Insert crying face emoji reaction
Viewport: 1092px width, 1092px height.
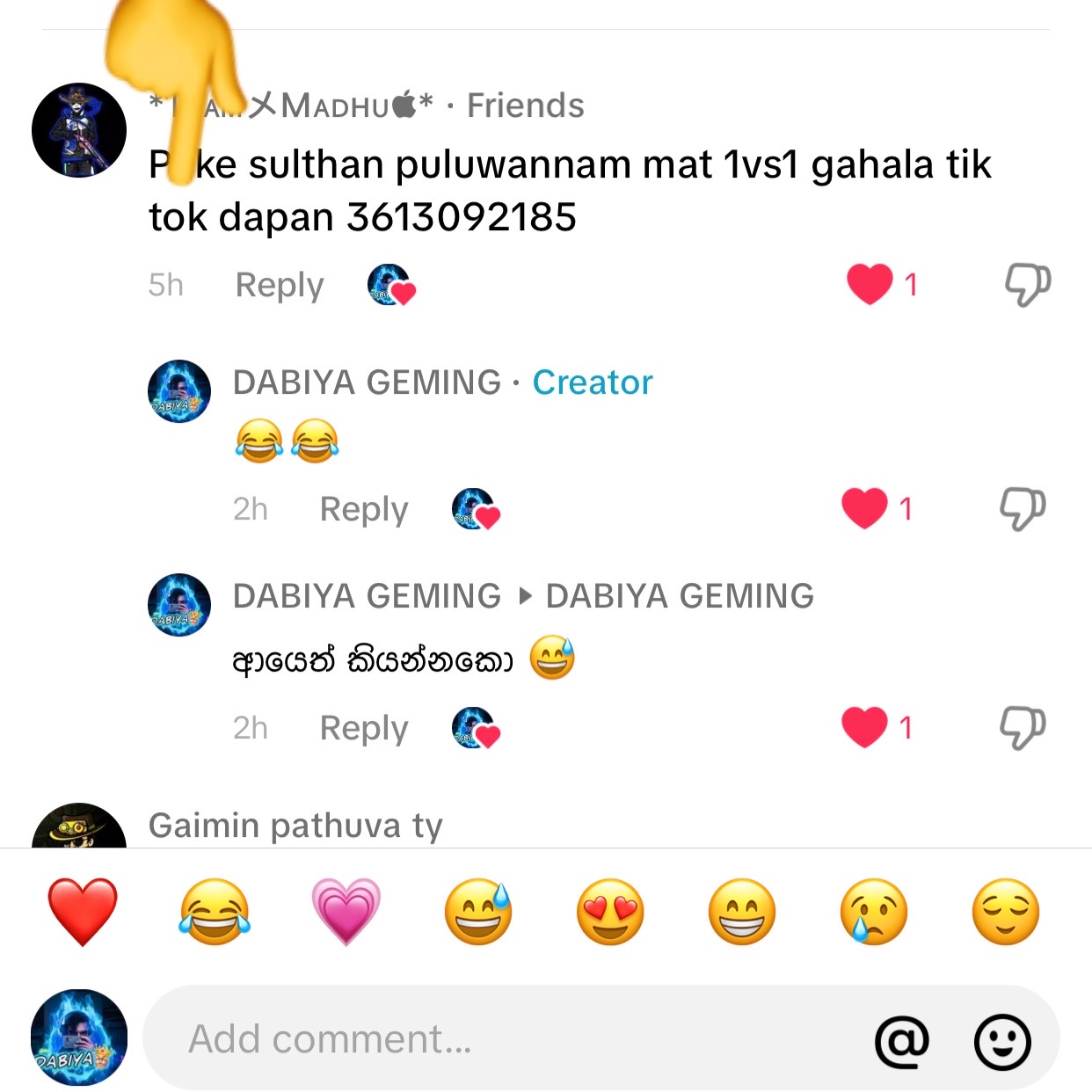click(874, 912)
